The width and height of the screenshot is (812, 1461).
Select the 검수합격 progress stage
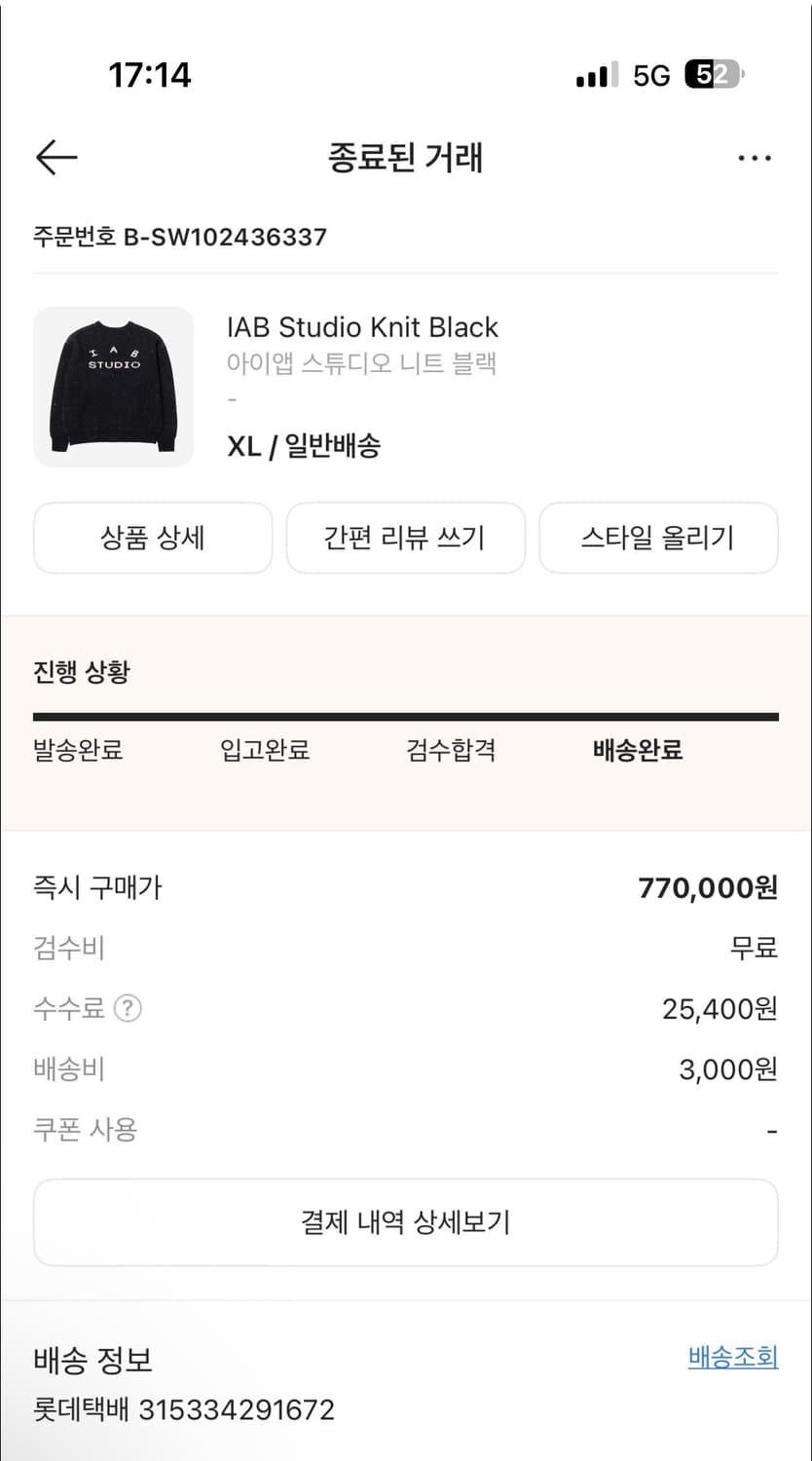453,750
